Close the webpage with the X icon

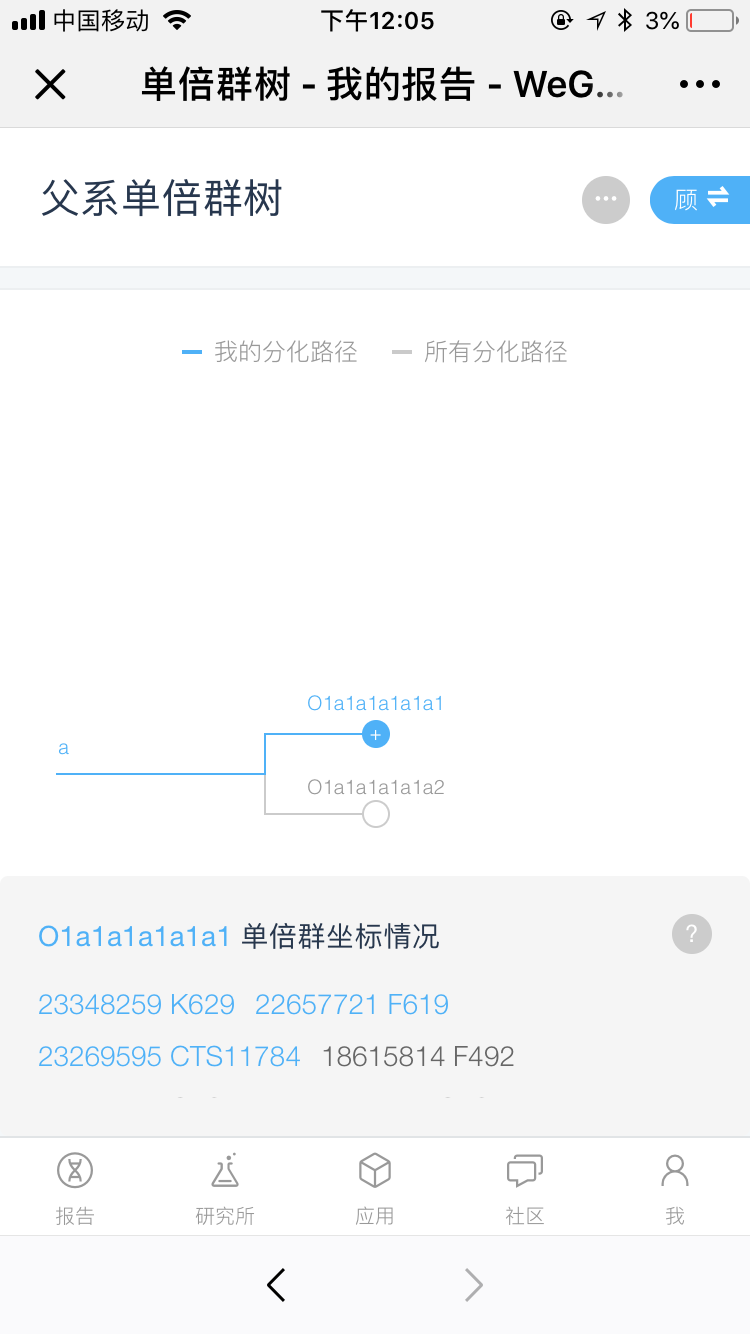(x=50, y=85)
